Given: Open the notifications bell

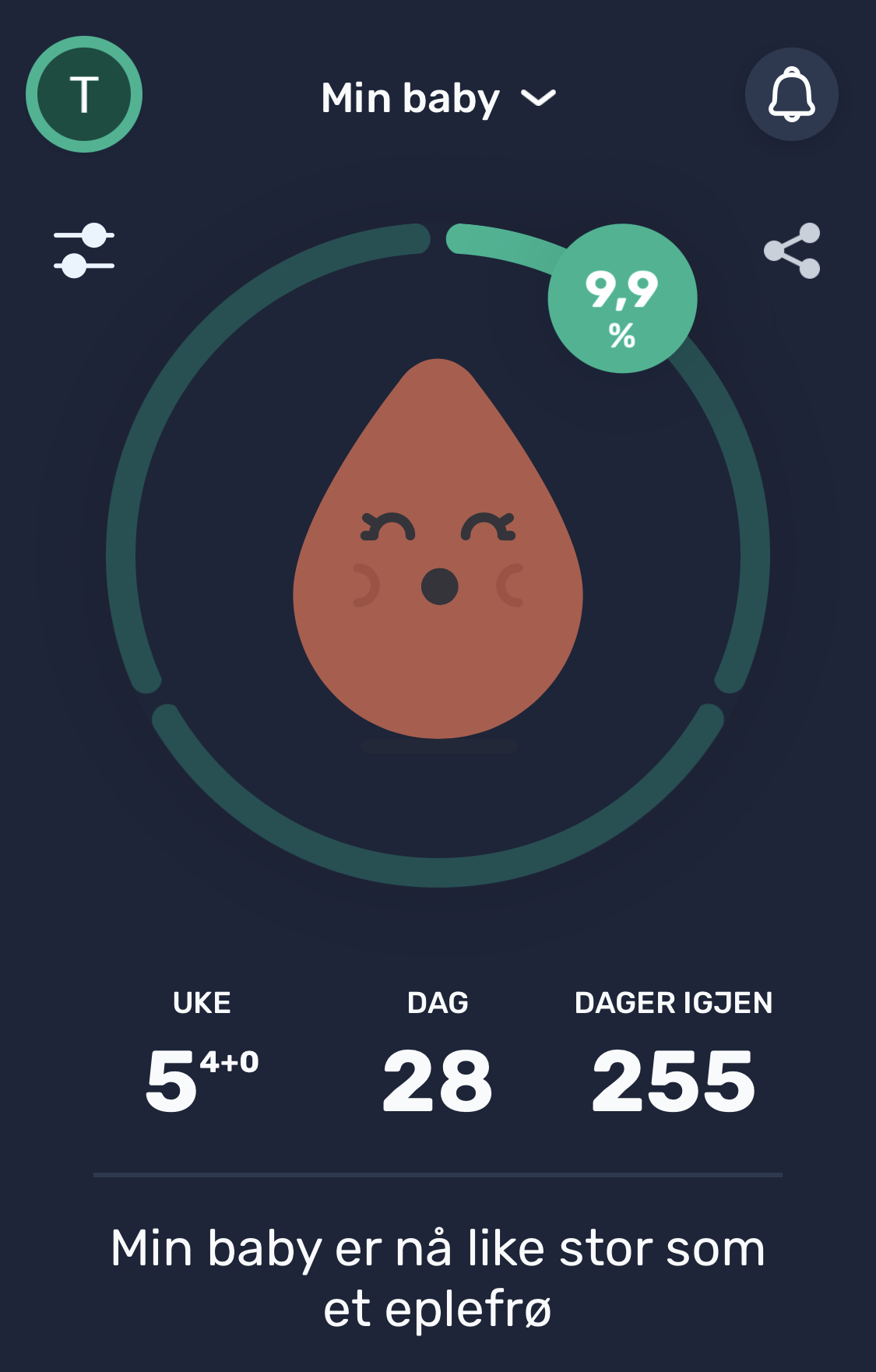Looking at the screenshot, I should pyautogui.click(x=791, y=94).
